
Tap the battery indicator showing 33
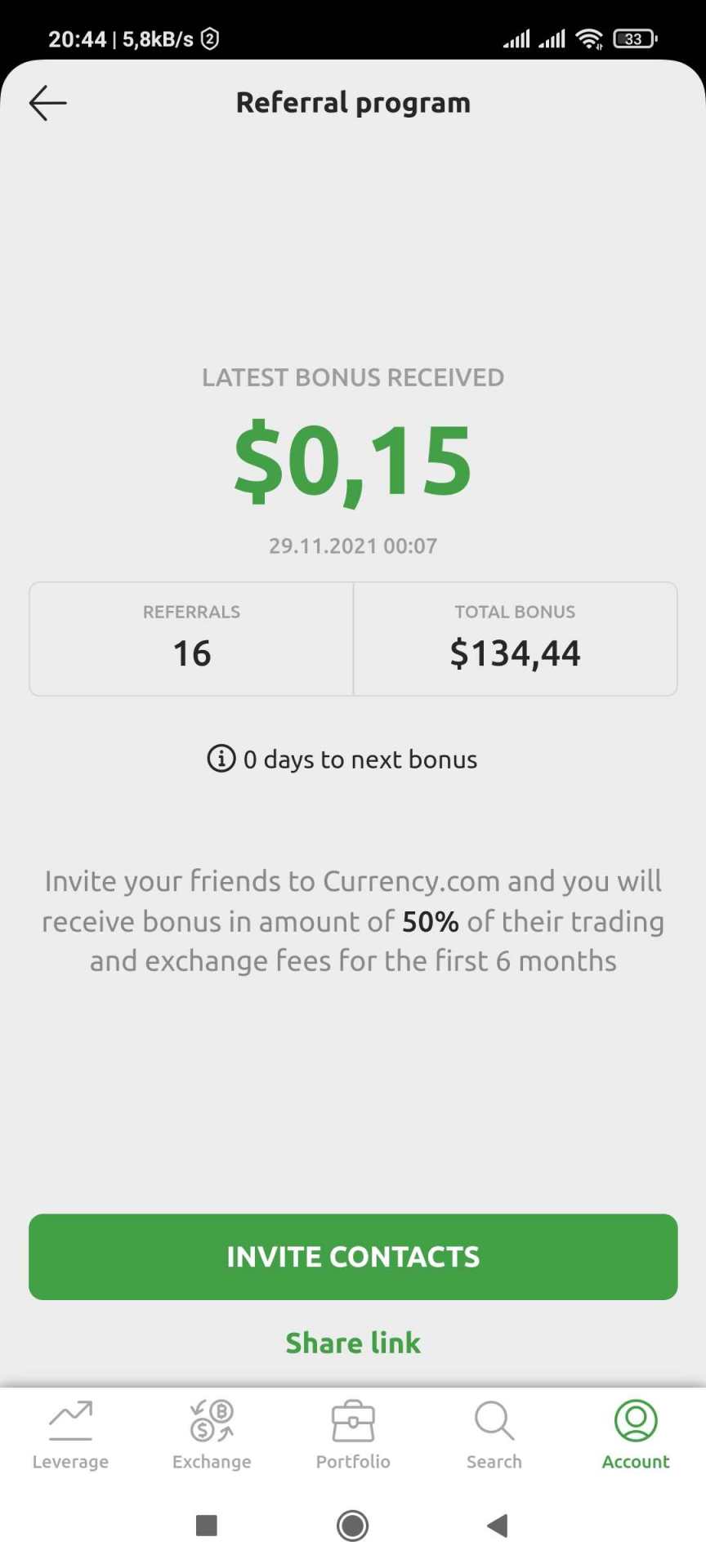coord(636,38)
